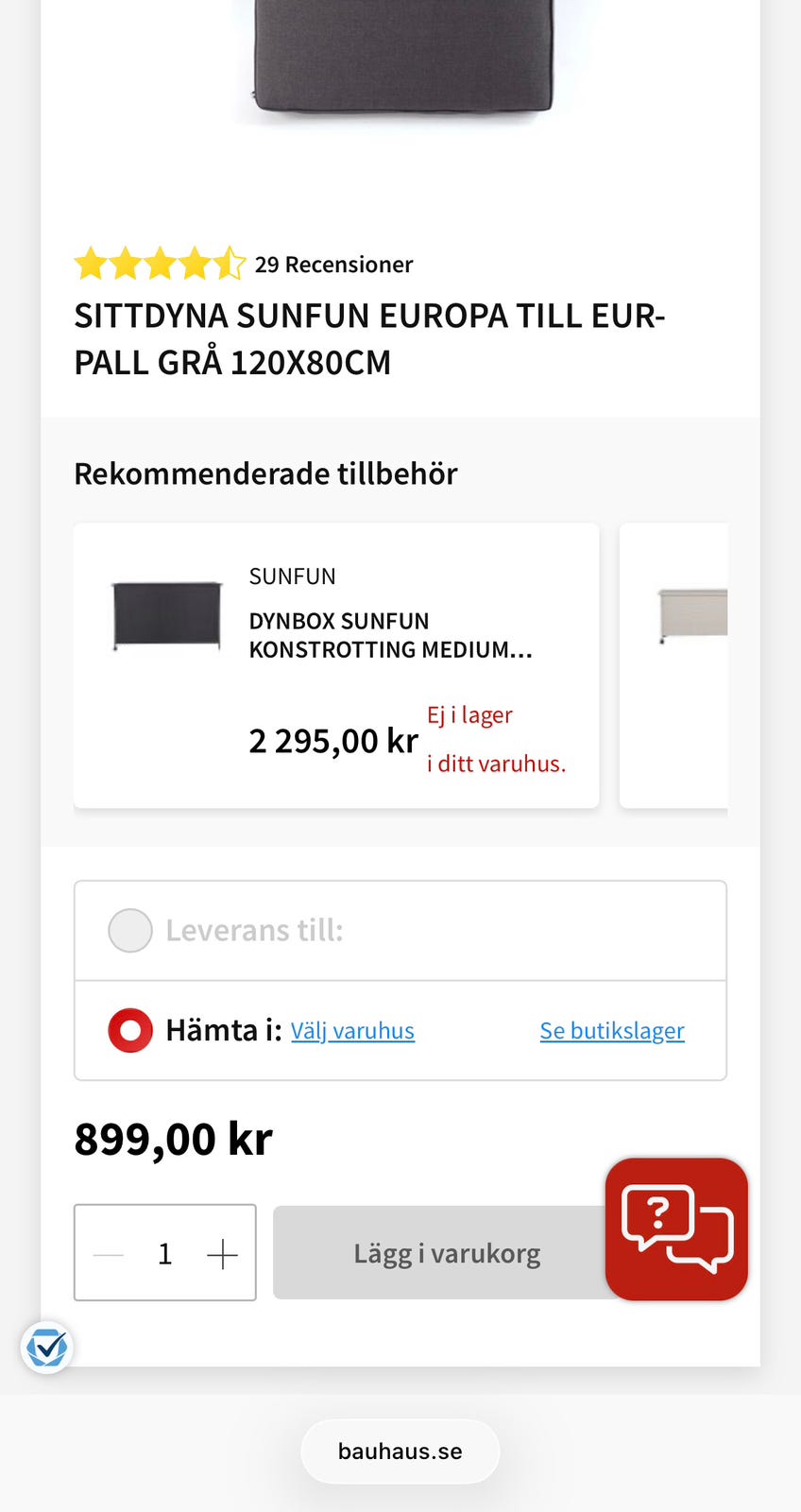Open the Se butikslager link
Viewport: 801px width, 1512px height.
tap(612, 1030)
